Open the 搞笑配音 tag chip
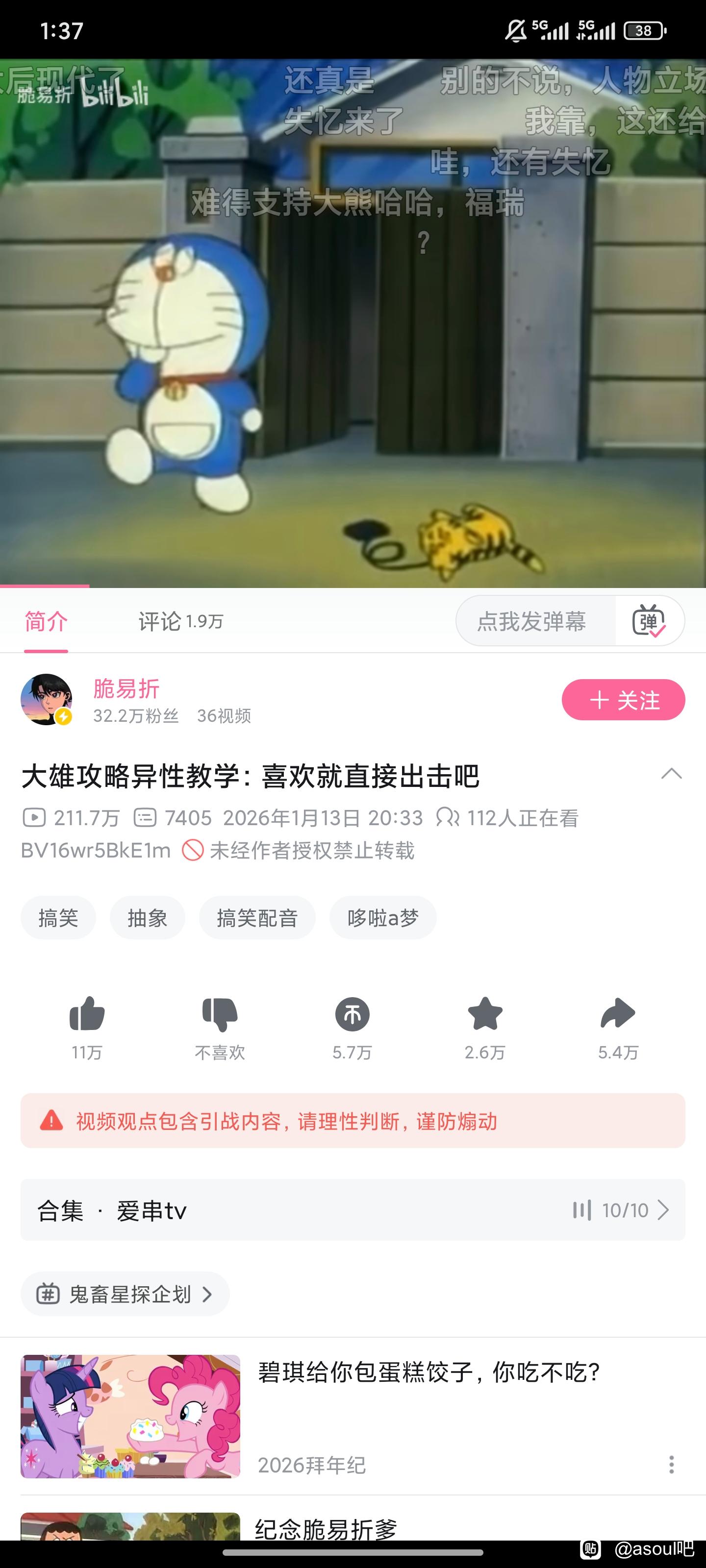Viewport: 706px width, 1568px height. click(x=257, y=918)
